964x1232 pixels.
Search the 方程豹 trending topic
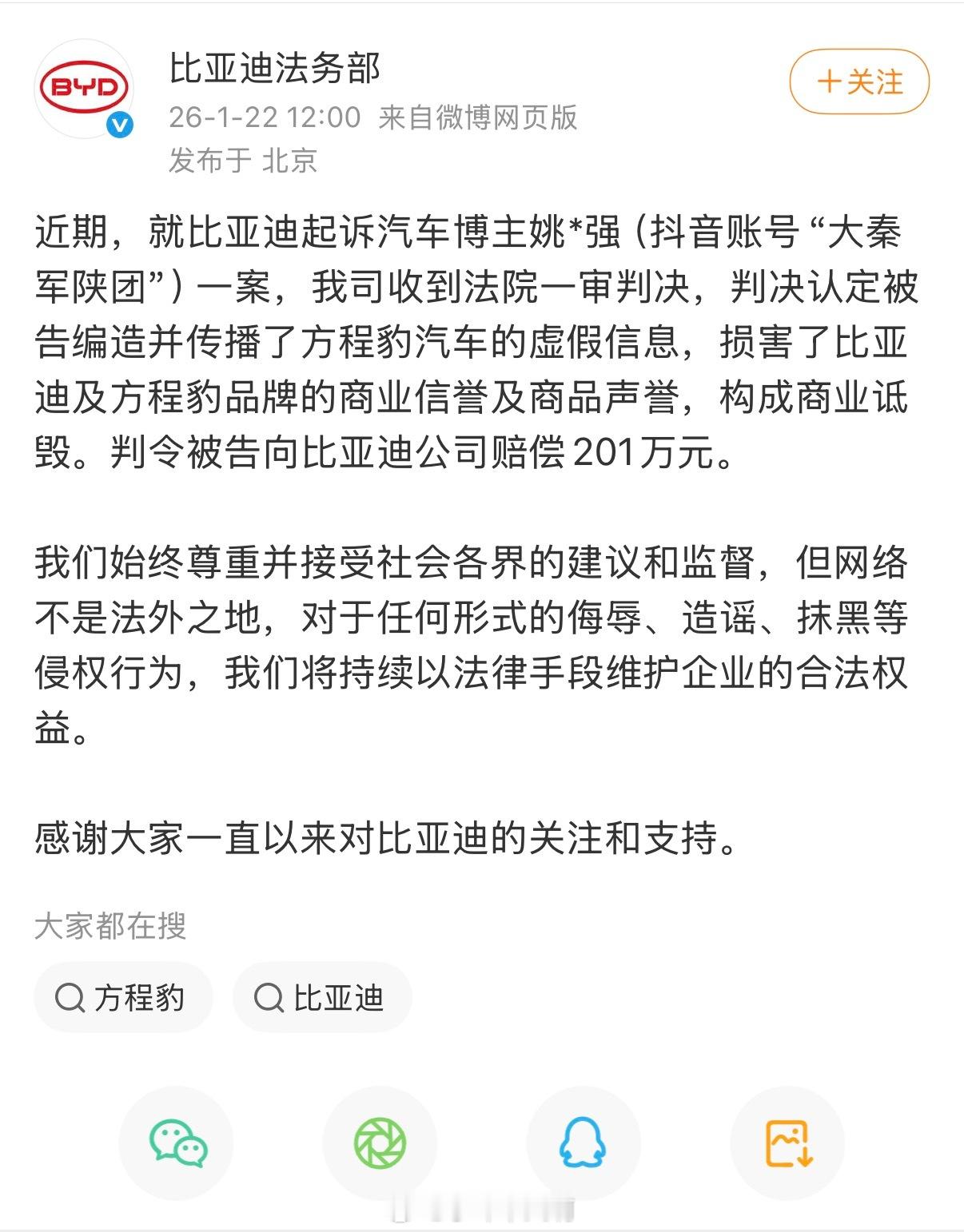pyautogui.click(x=121, y=996)
